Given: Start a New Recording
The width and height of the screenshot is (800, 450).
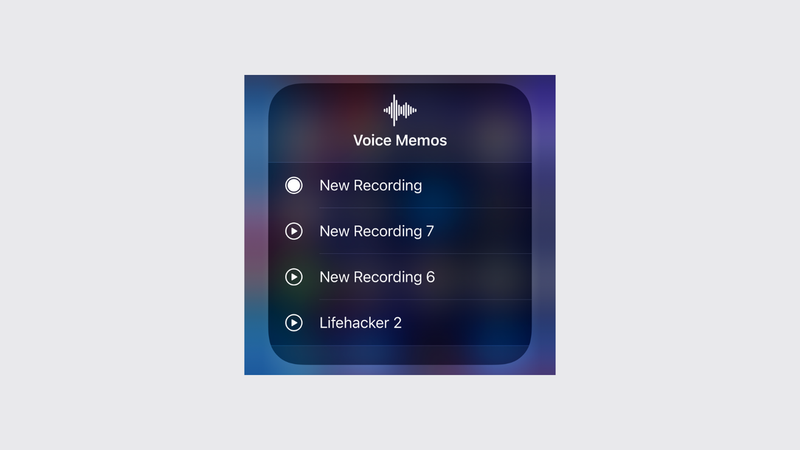Looking at the screenshot, I should (x=294, y=185).
